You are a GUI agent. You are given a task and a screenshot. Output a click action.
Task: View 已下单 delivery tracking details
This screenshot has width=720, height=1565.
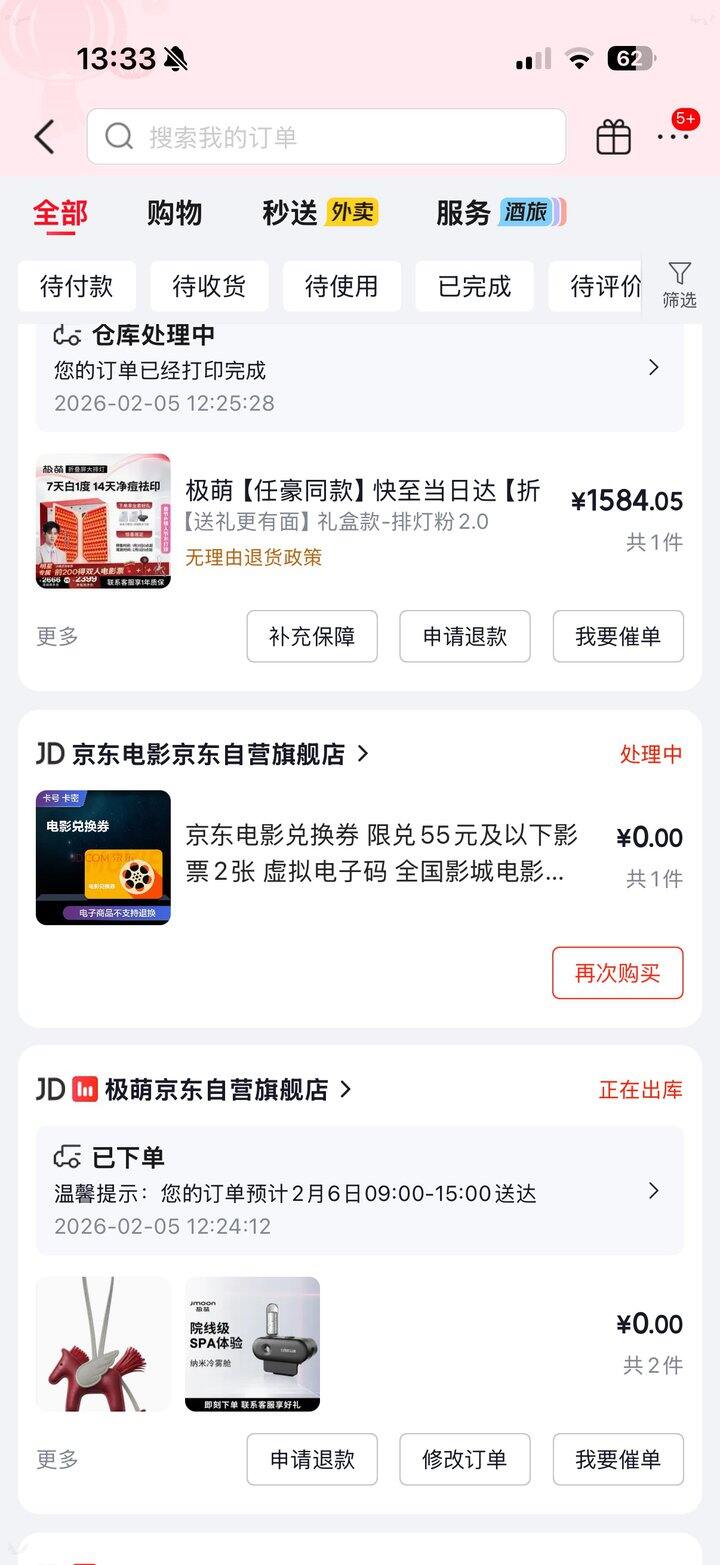click(360, 1190)
